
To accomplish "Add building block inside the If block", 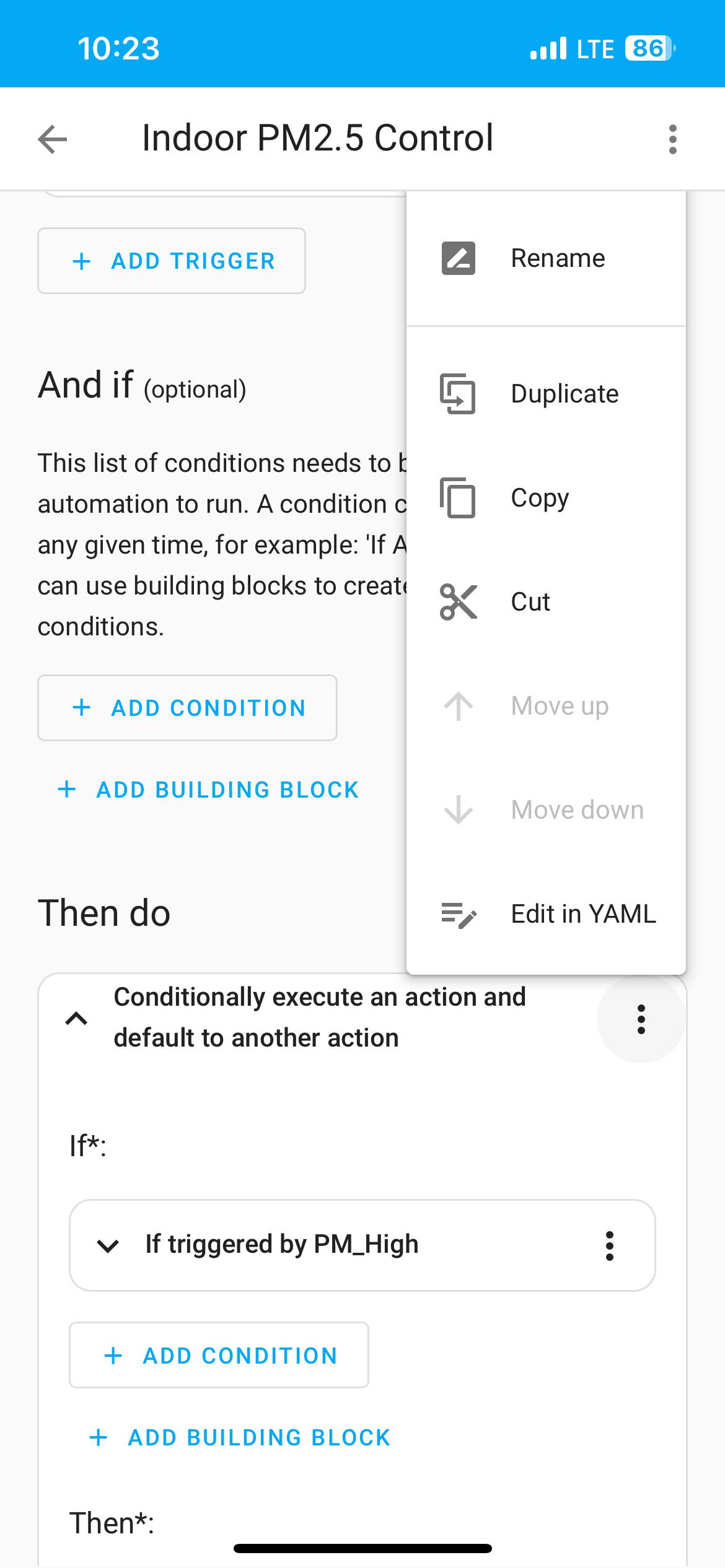I will (240, 1437).
